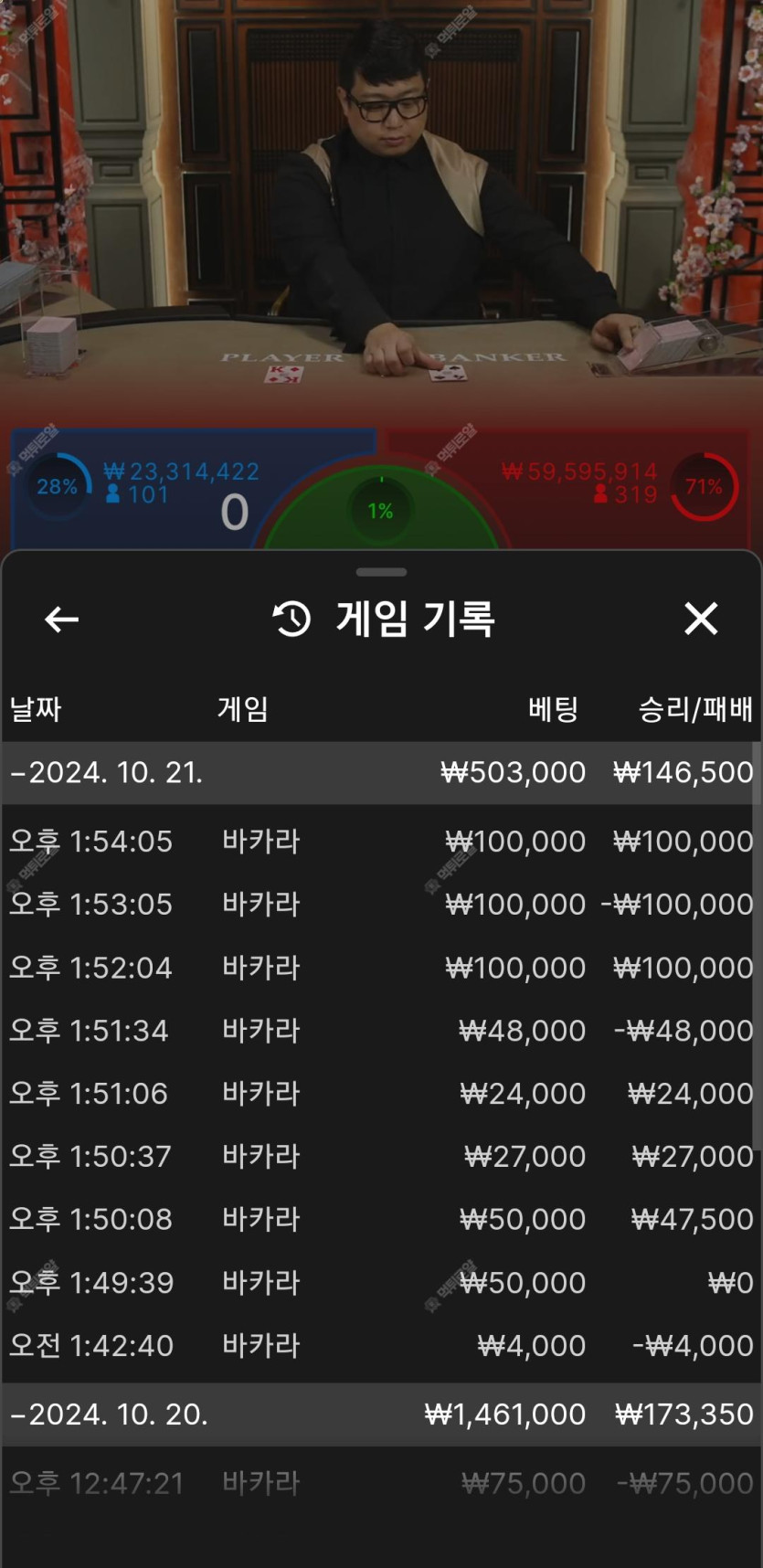Viewport: 763px width, 1568px height.
Task: Open the 오후 12:47:21 바카라 record
Action: [381, 1483]
